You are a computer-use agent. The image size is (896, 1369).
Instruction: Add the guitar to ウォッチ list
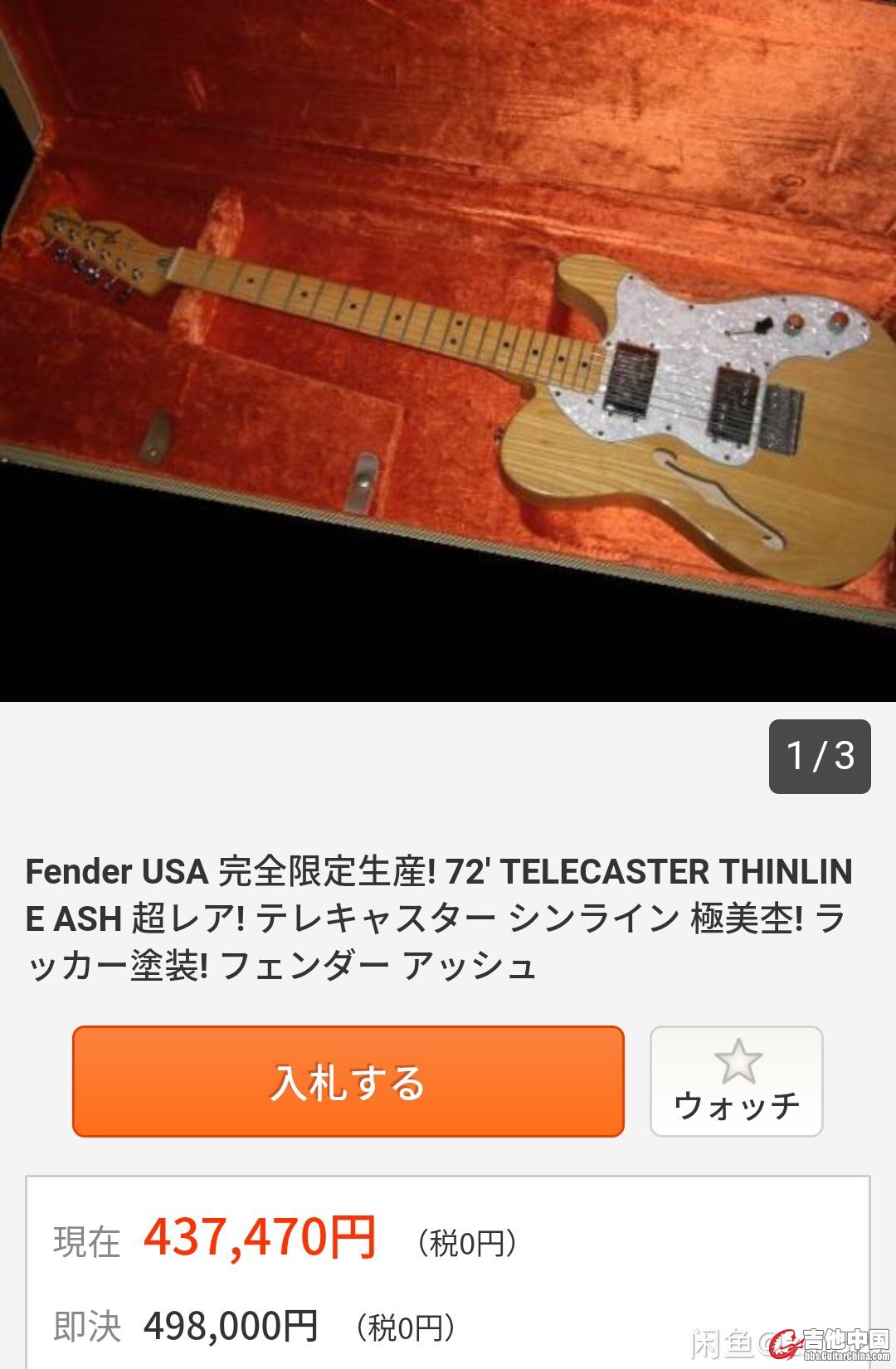point(737,1082)
